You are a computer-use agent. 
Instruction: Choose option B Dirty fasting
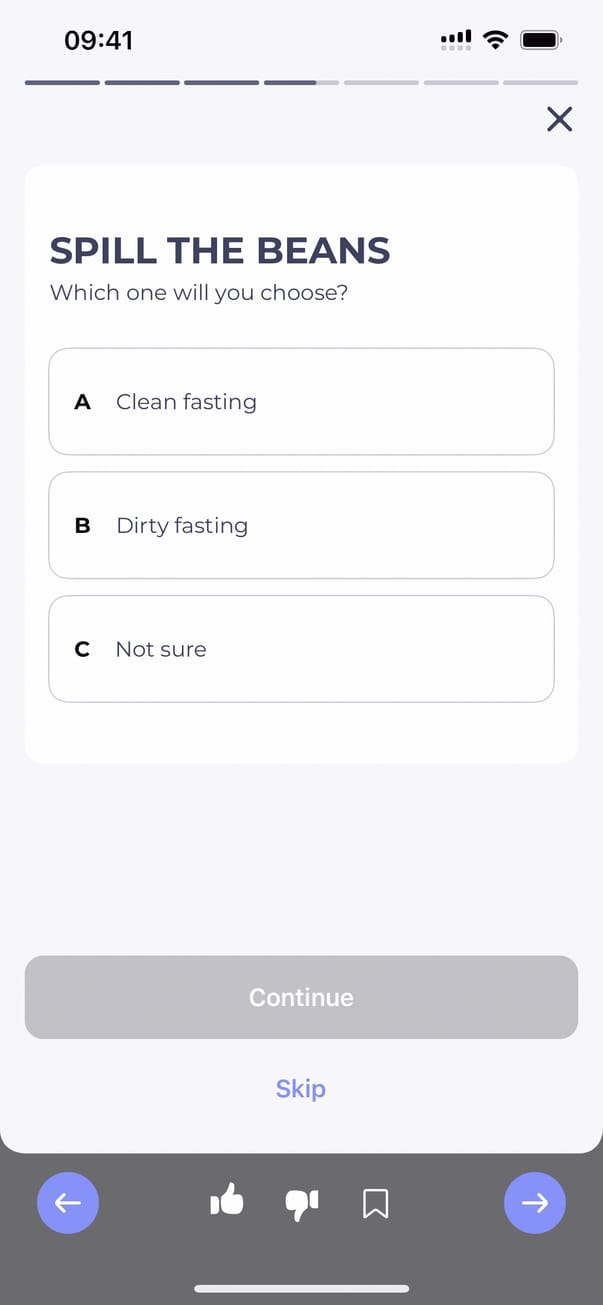click(301, 525)
